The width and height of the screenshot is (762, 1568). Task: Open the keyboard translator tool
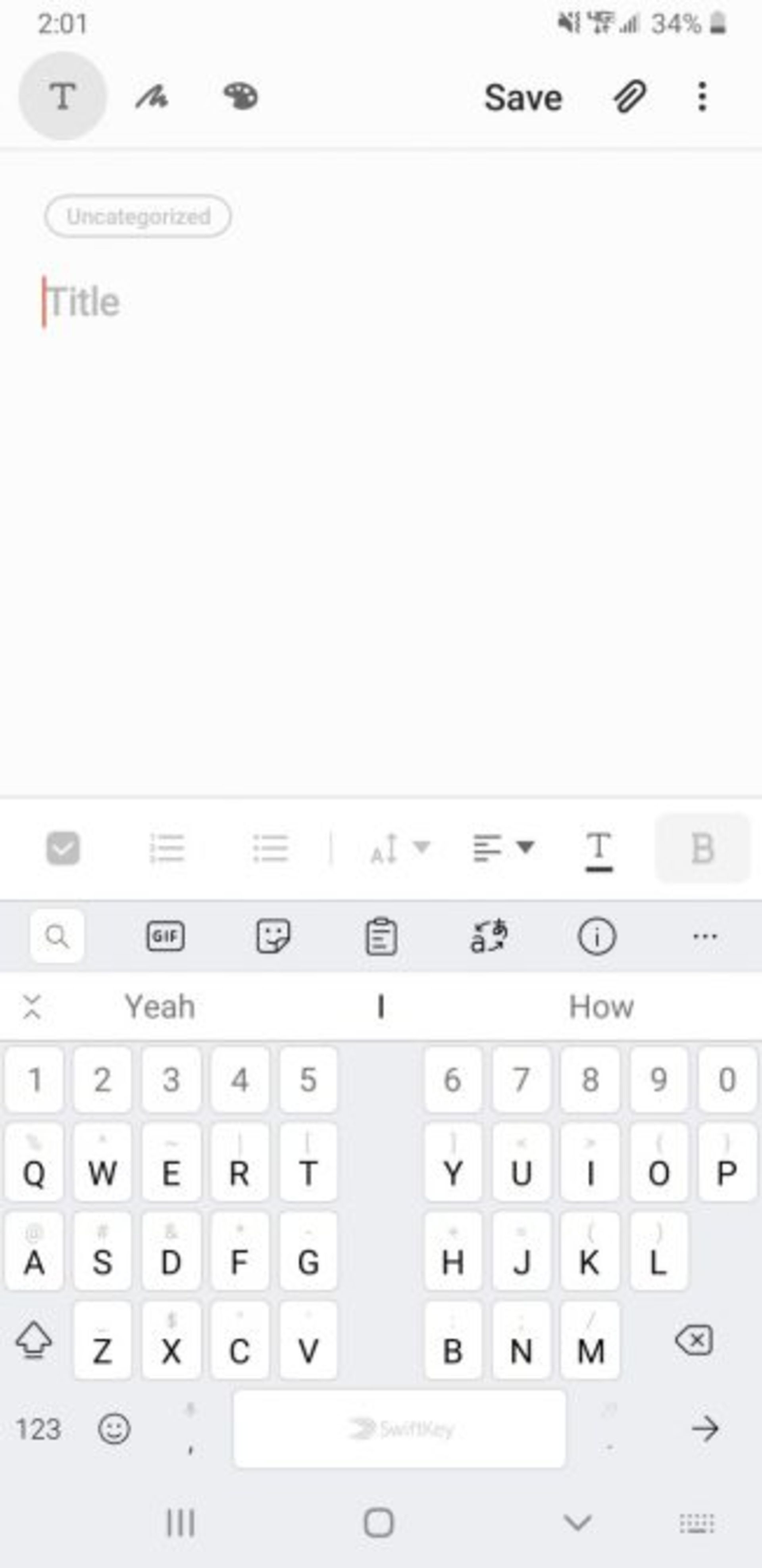[489, 936]
